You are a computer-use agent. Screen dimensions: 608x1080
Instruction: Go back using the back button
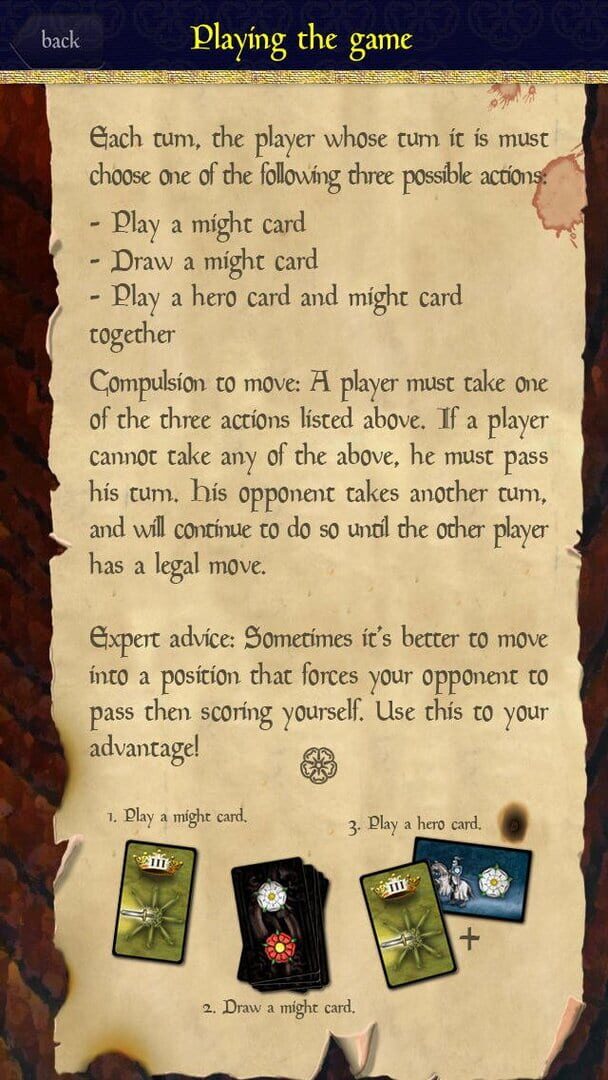[x=58, y=40]
